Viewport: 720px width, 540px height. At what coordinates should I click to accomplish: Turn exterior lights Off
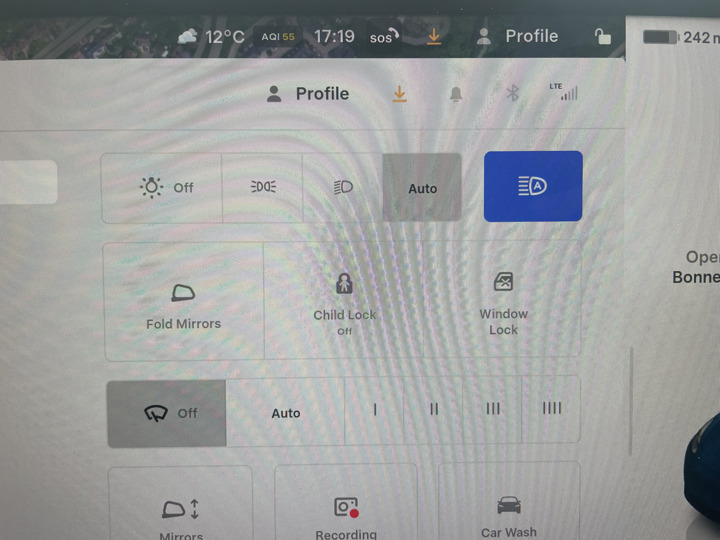pyautogui.click(x=166, y=187)
